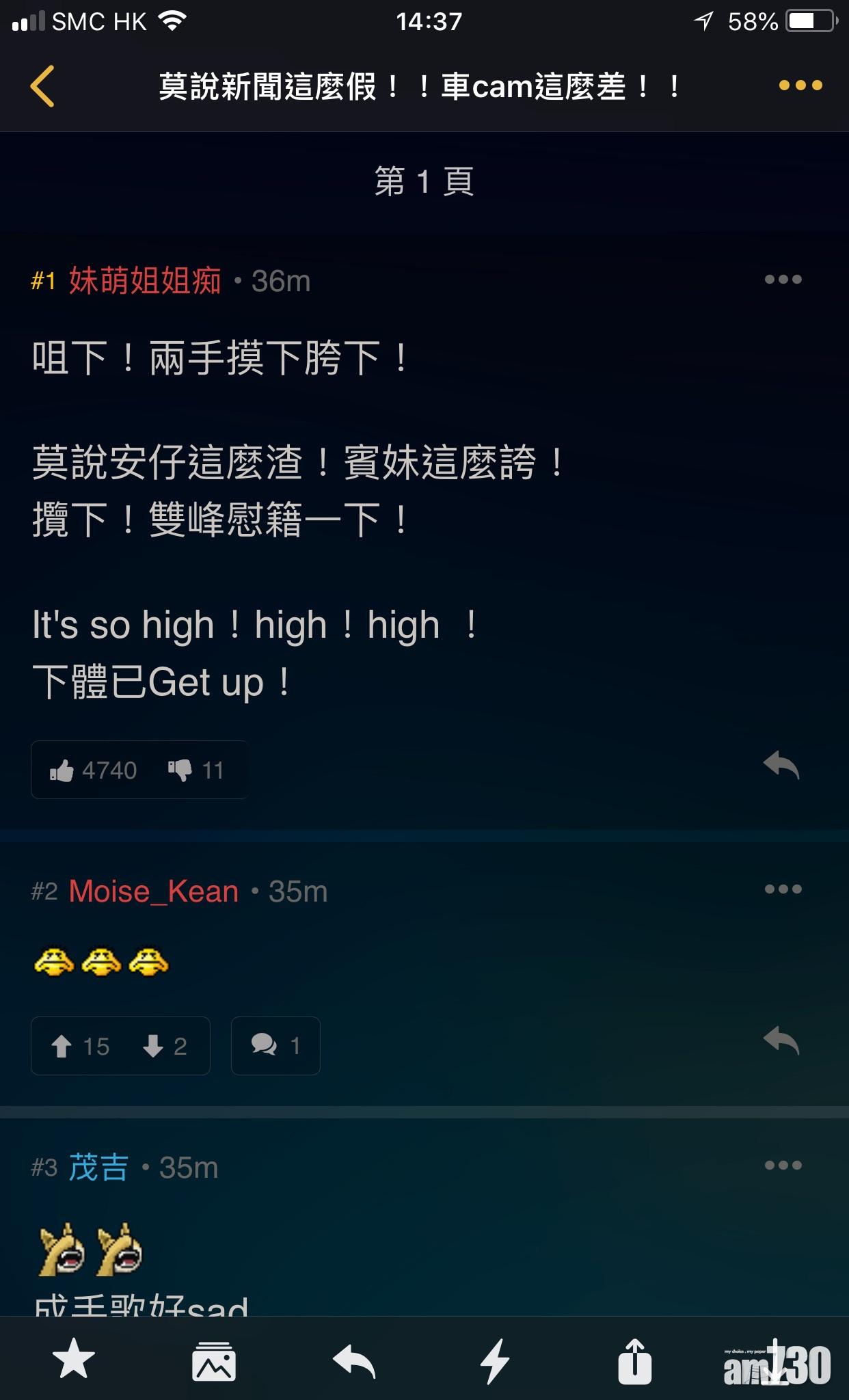849x1400 pixels.
Task: Open Moise_Kean's user profile
Action: [154, 891]
